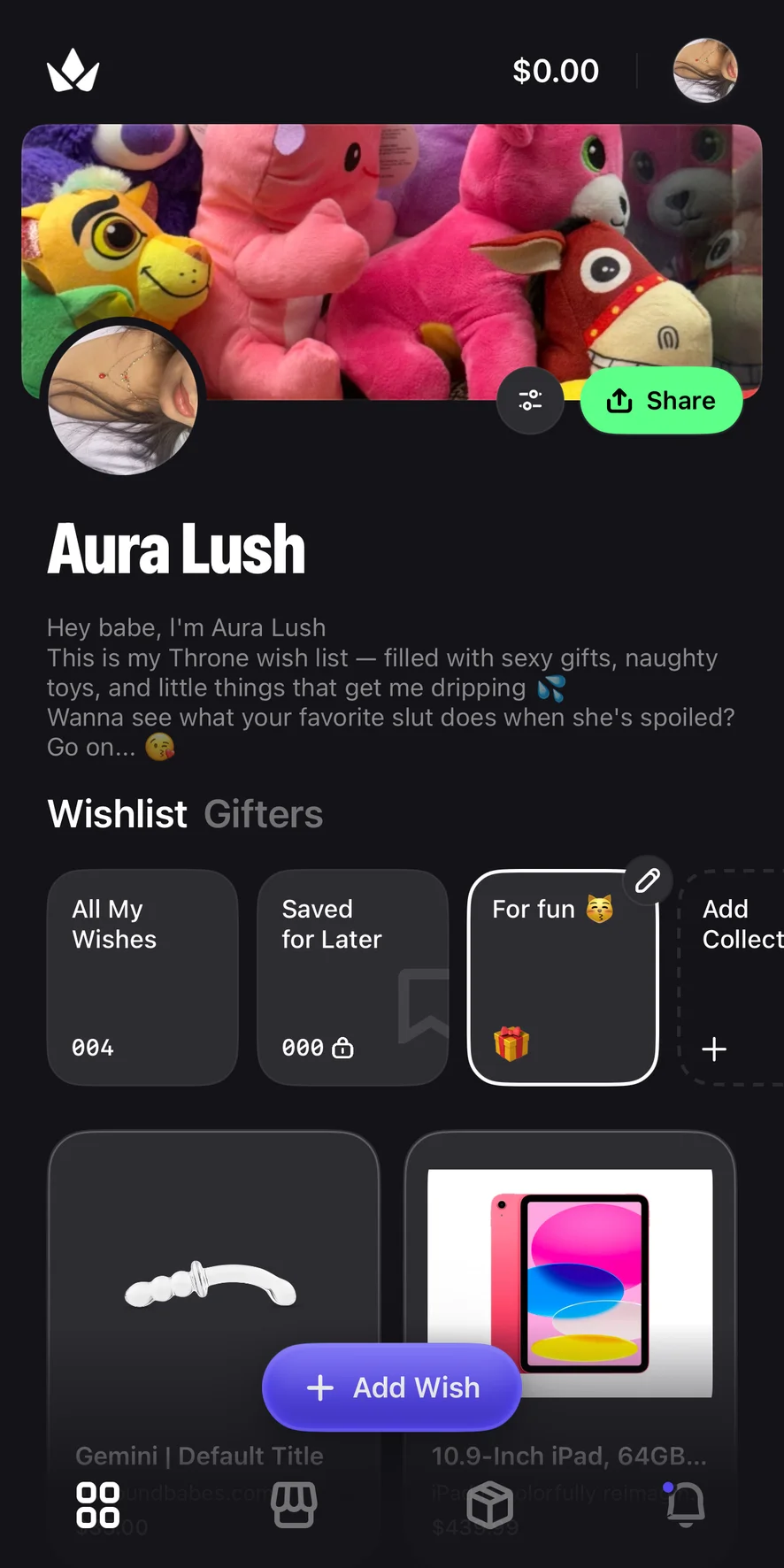Open the notifications bell
This screenshot has height=1568, width=784.
tap(686, 1504)
